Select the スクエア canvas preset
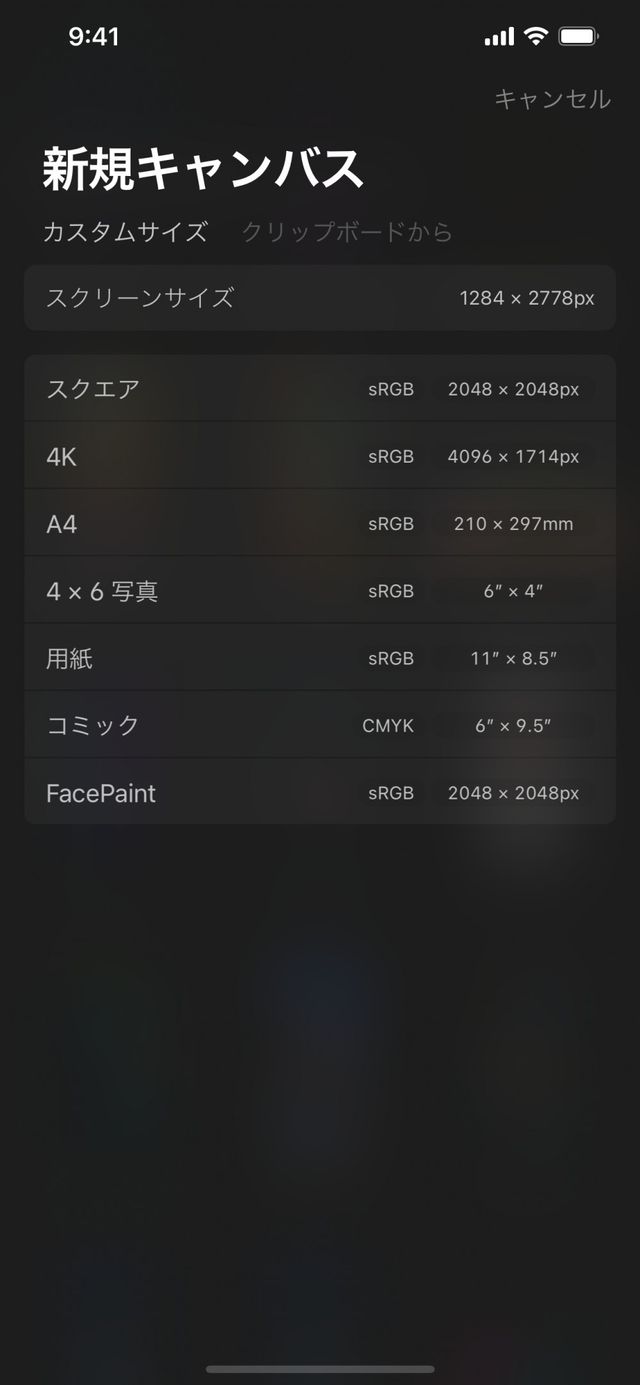Image resolution: width=640 pixels, height=1385 pixels. (x=320, y=389)
